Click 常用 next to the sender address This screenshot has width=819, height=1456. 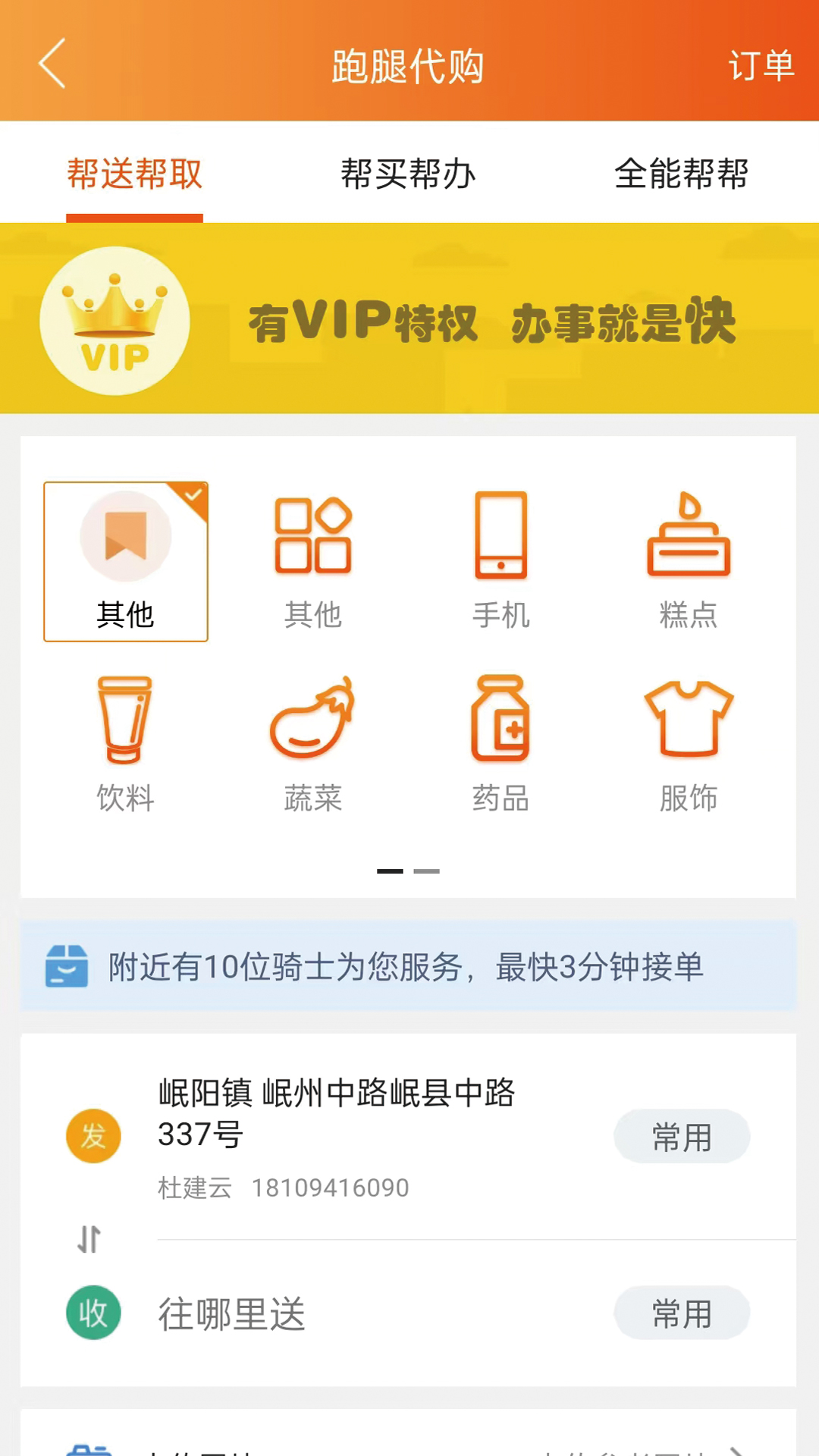(x=682, y=1136)
